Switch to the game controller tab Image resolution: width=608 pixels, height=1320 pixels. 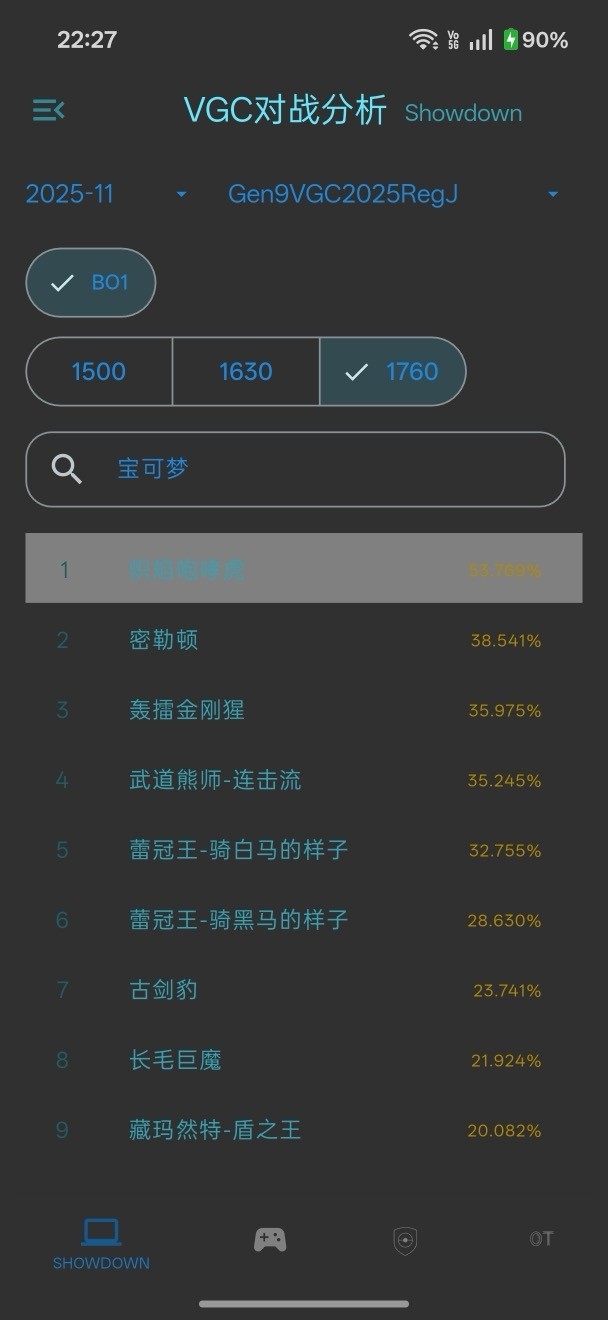coord(270,1241)
